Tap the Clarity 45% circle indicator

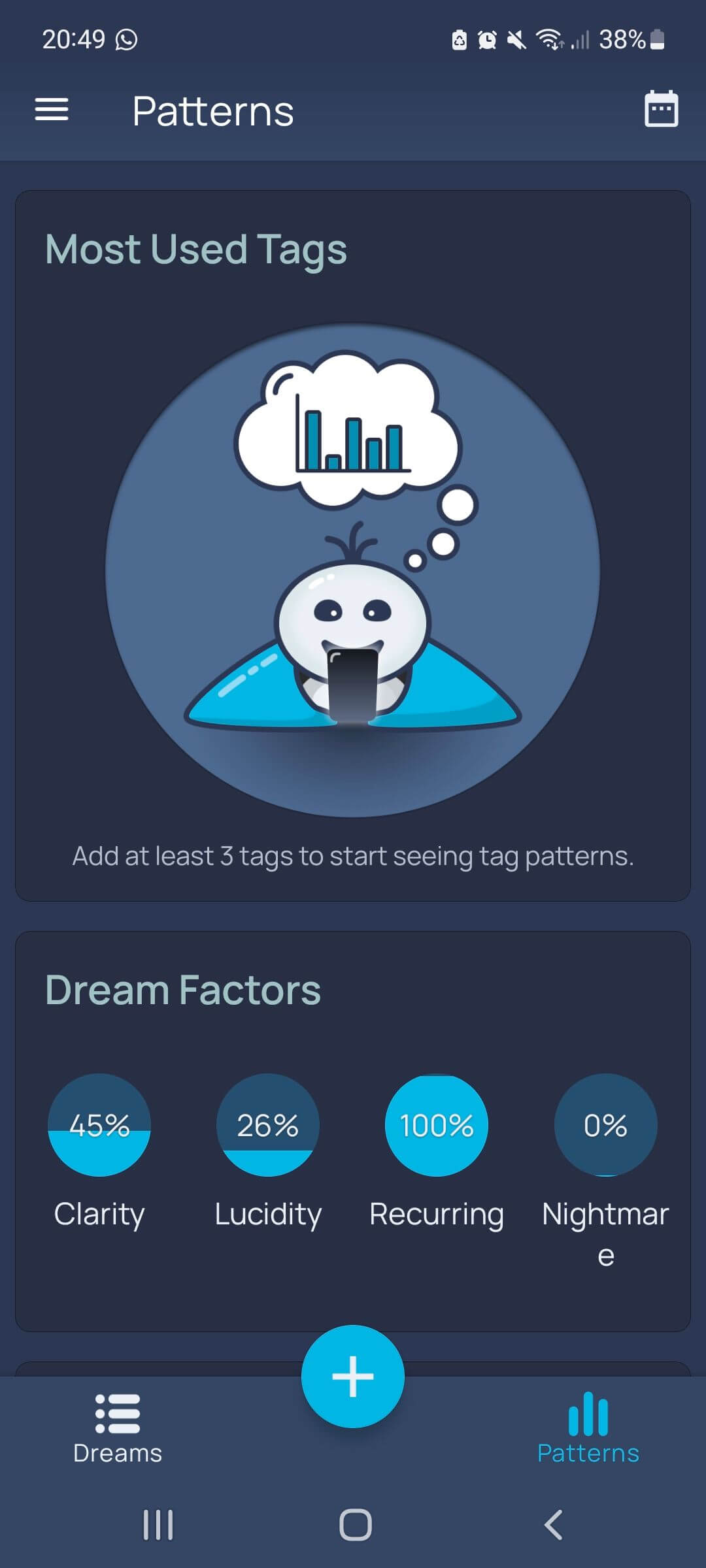[99, 1125]
